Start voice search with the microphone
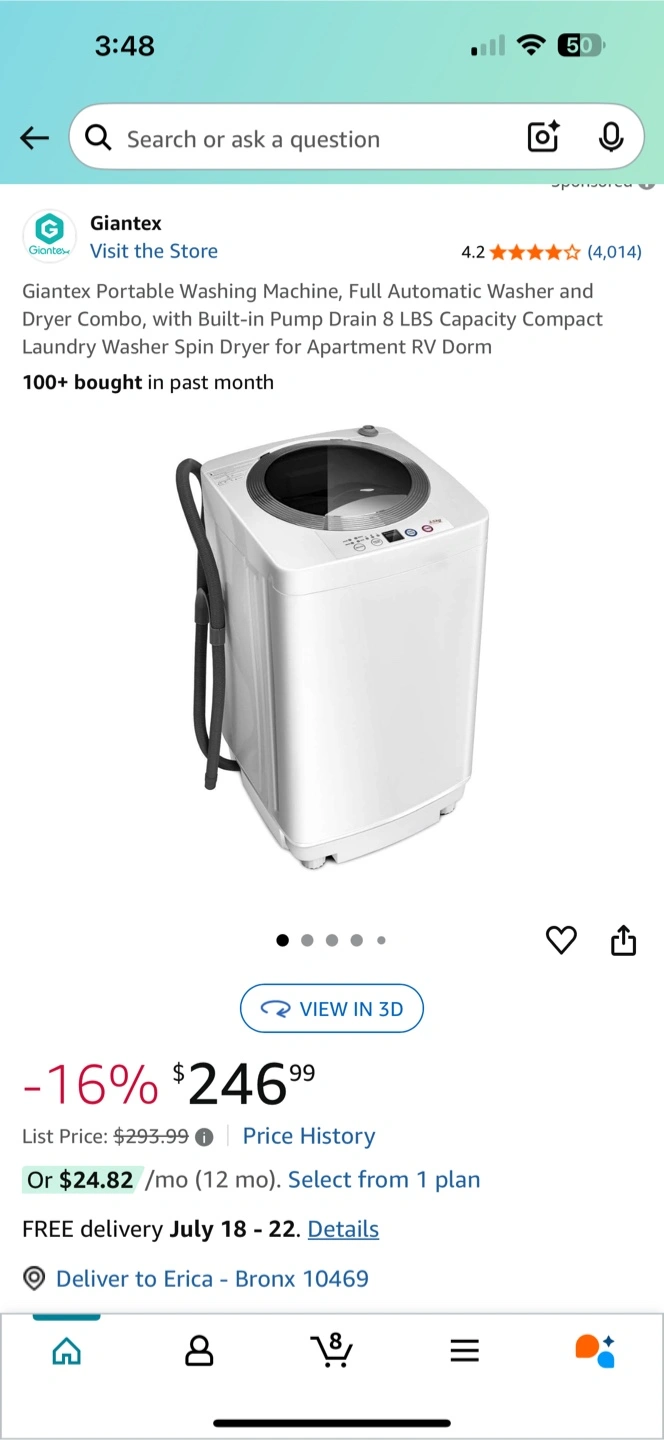Image resolution: width=664 pixels, height=1440 pixels. [x=610, y=137]
